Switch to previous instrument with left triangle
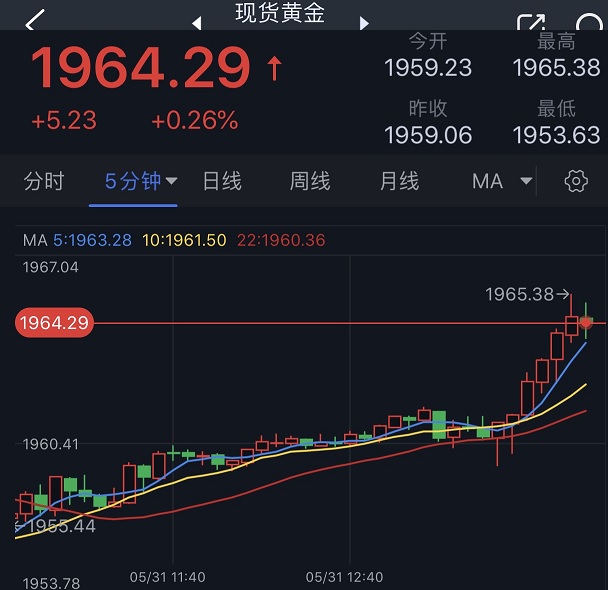 click(197, 23)
